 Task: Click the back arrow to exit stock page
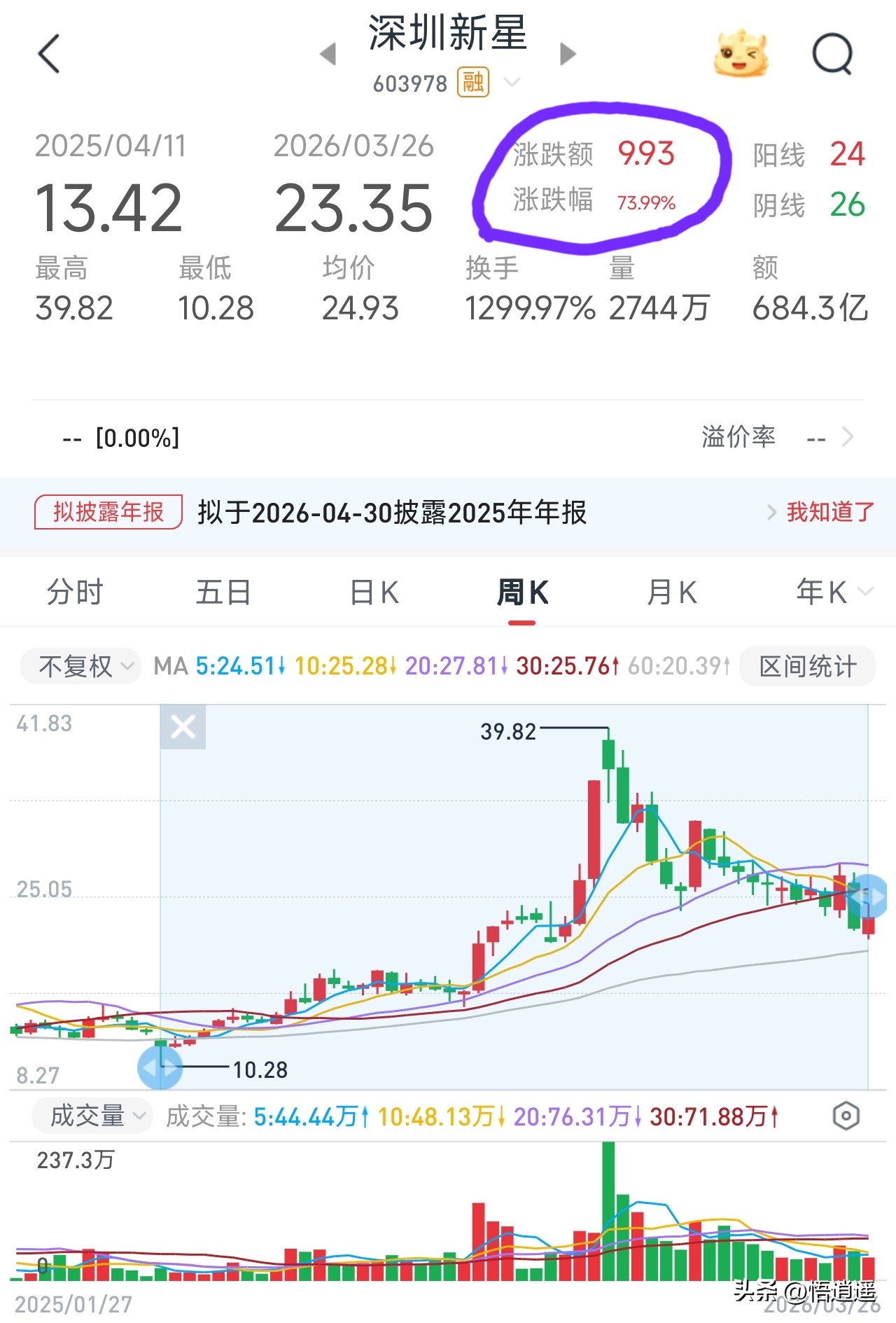(49, 53)
